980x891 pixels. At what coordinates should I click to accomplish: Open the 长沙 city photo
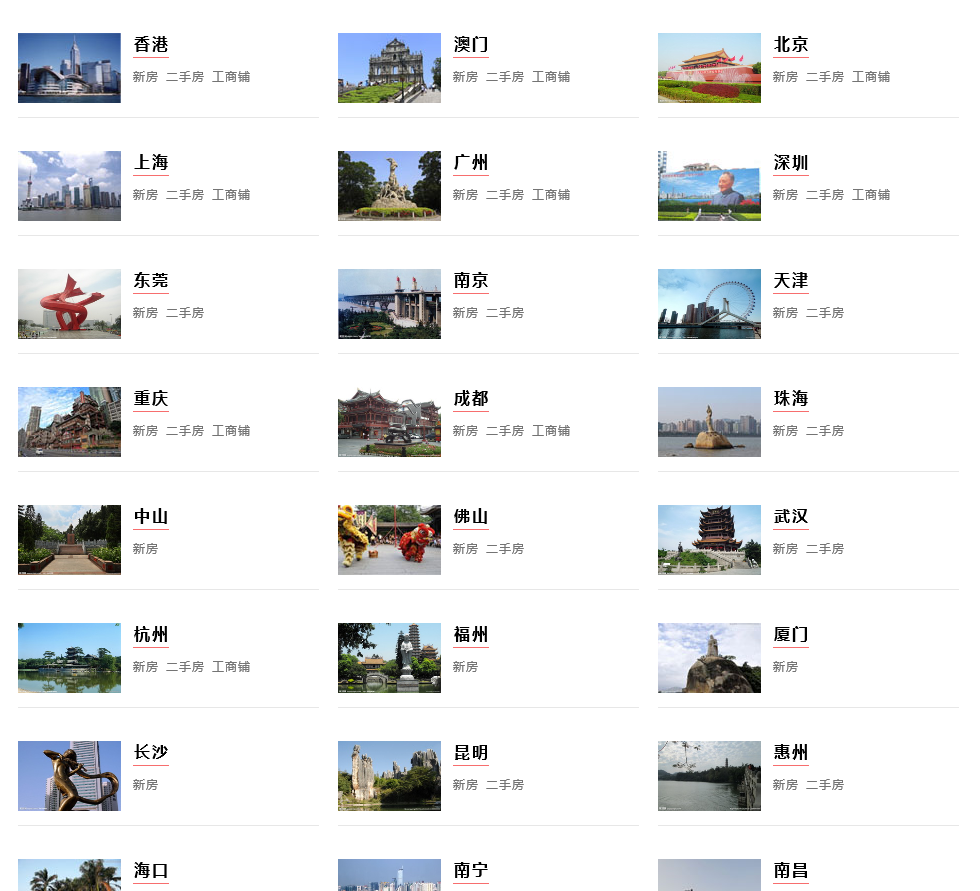[x=69, y=776]
